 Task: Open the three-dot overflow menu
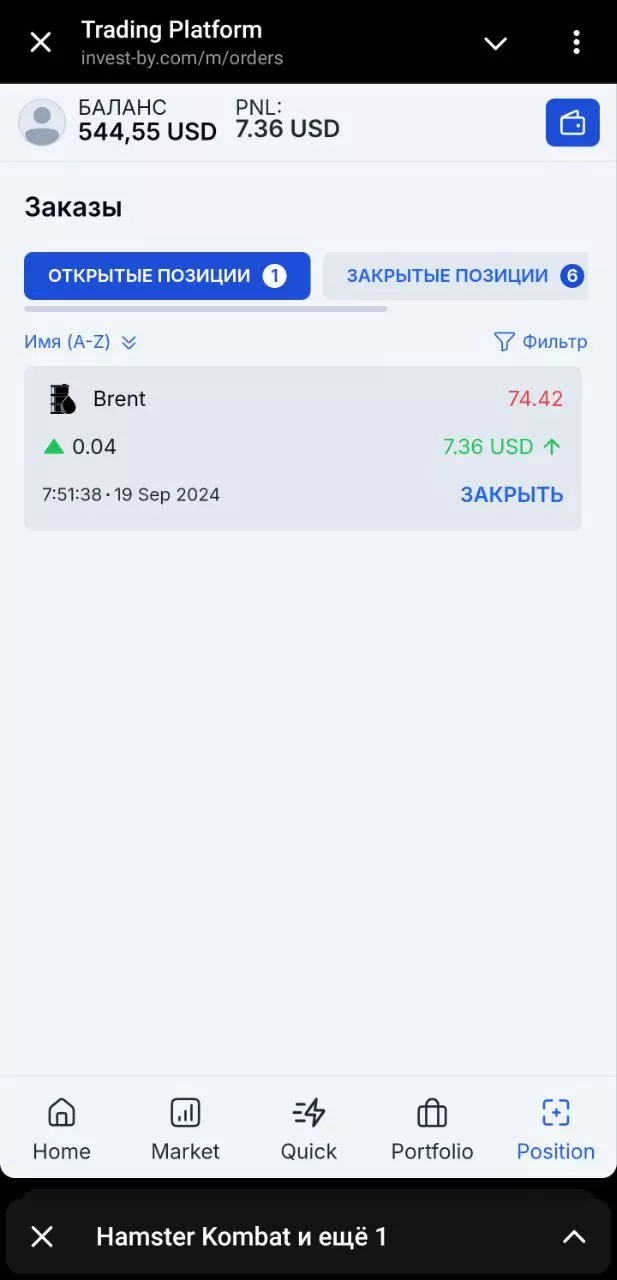click(x=575, y=42)
